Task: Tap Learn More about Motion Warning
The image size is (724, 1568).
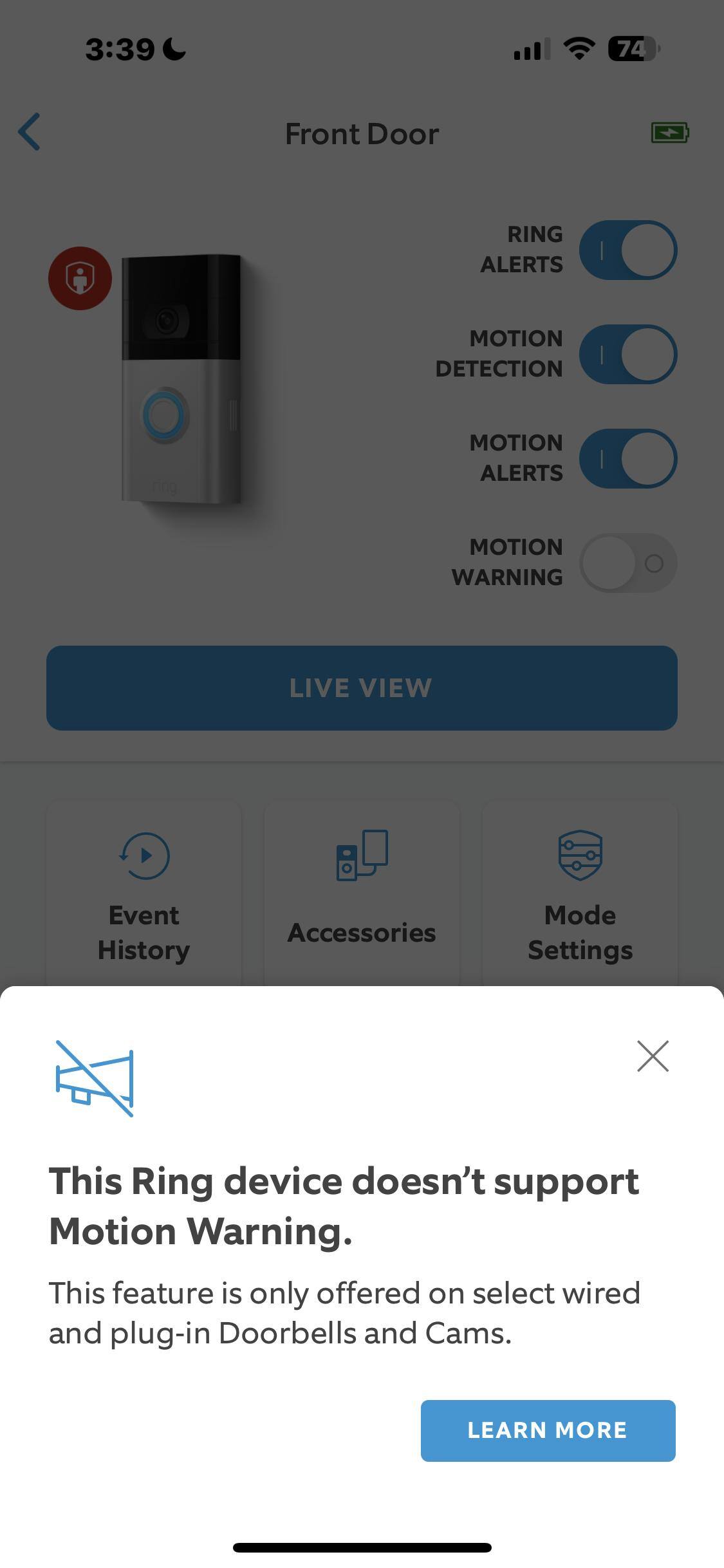Action: (x=548, y=1430)
